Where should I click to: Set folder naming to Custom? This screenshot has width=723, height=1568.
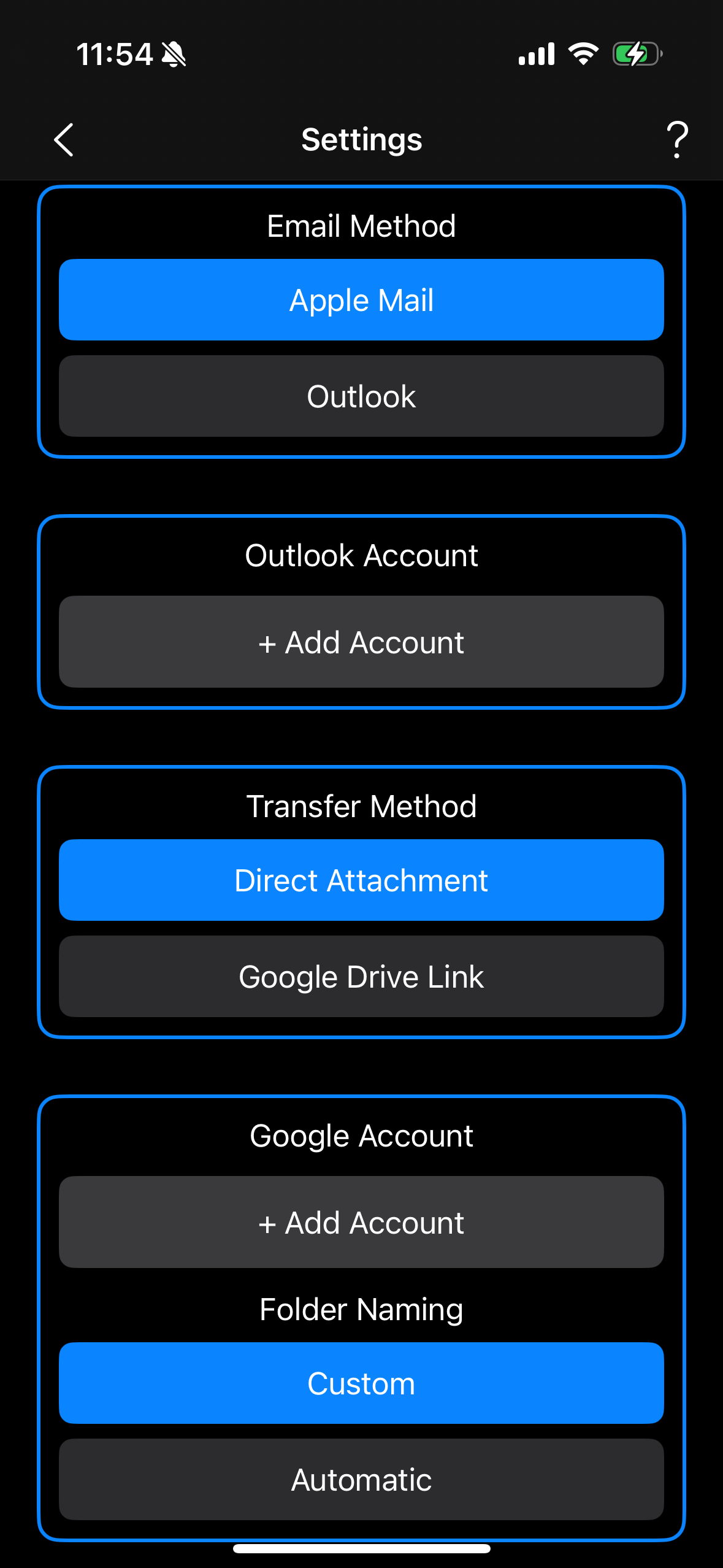point(361,1383)
